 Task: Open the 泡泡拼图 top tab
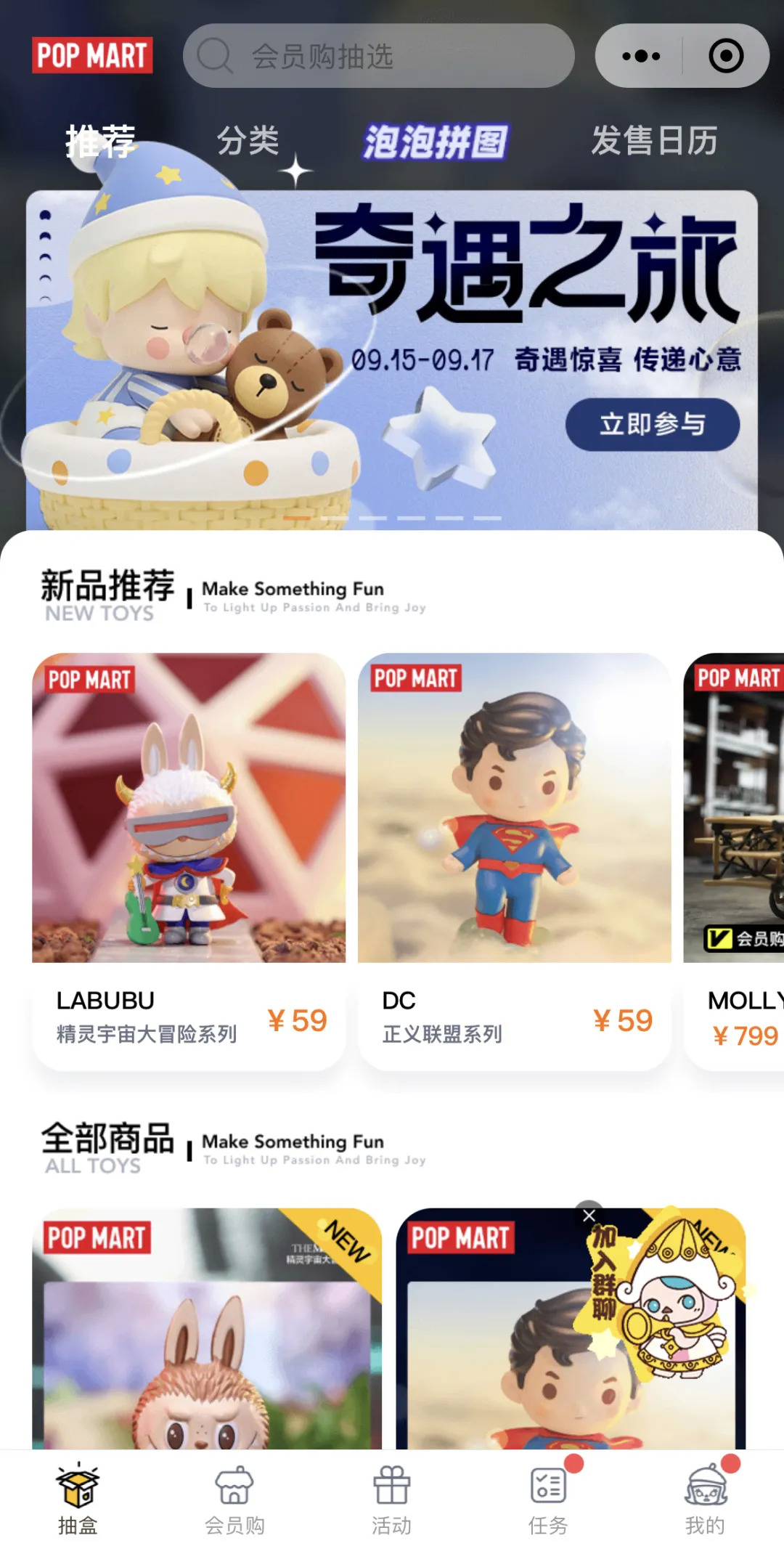pos(436,141)
